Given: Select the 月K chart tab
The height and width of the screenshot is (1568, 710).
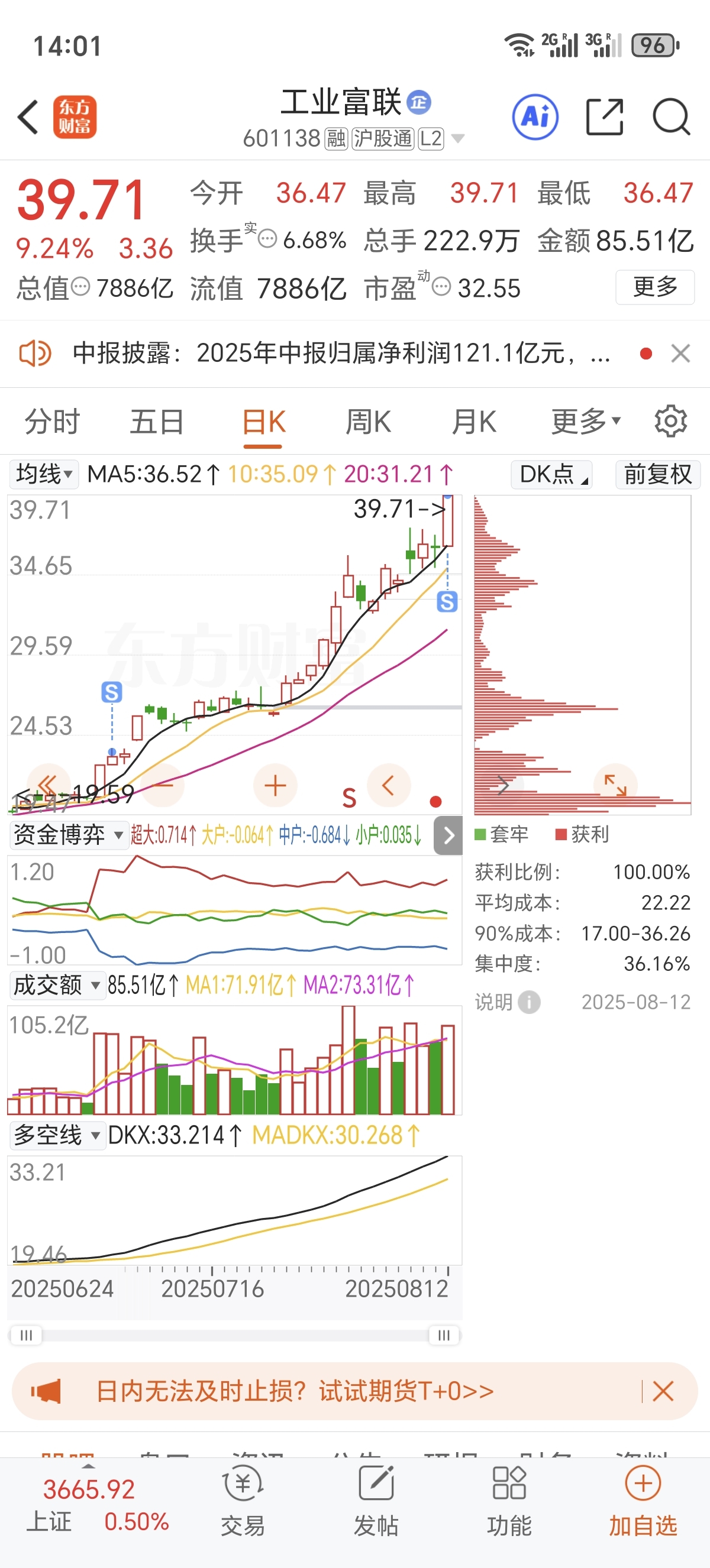Looking at the screenshot, I should click(x=474, y=422).
